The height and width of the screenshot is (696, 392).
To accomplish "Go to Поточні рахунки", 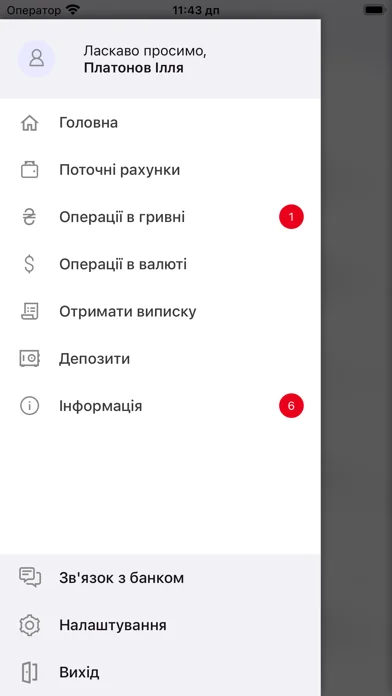I will click(x=160, y=170).
